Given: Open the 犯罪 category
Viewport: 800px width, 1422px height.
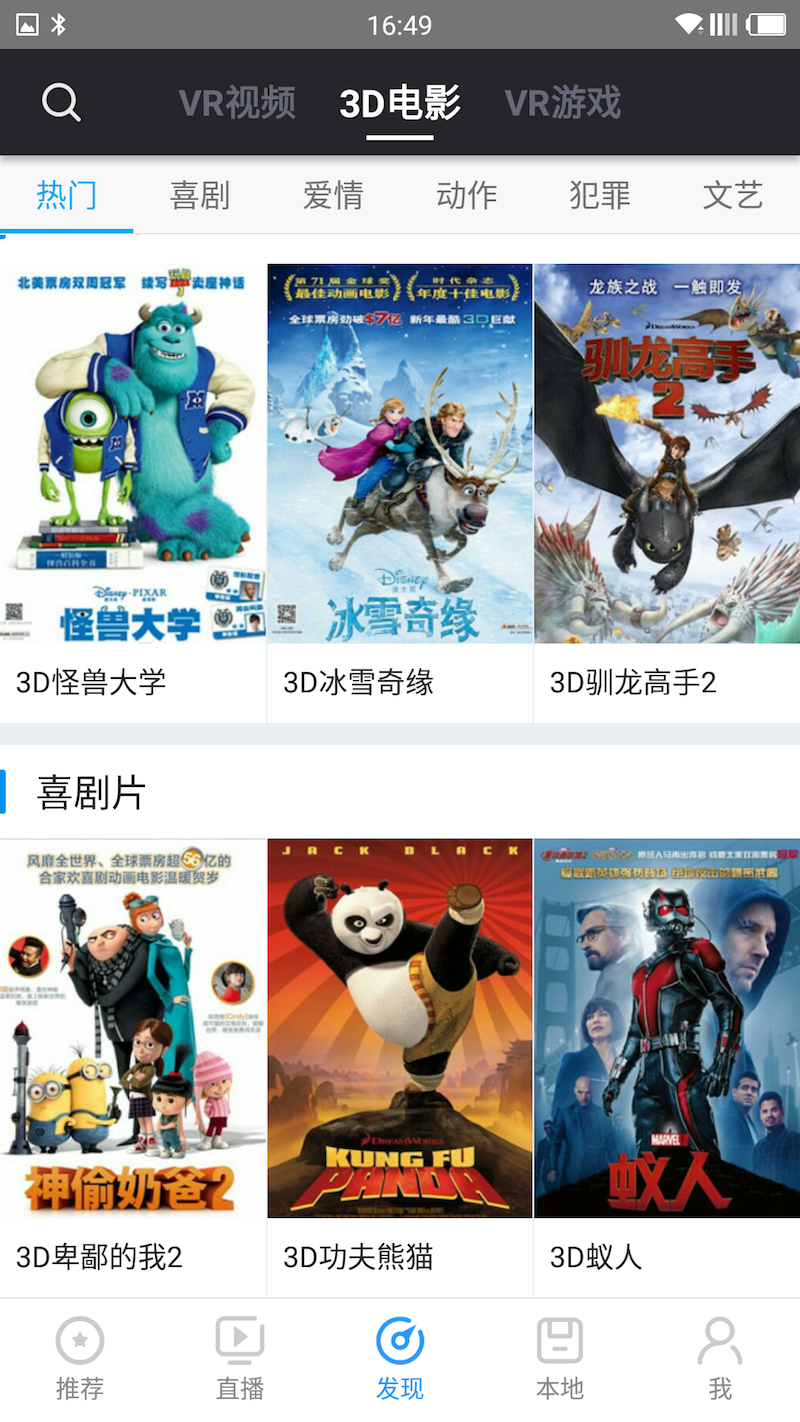Looking at the screenshot, I should pyautogui.click(x=600, y=195).
